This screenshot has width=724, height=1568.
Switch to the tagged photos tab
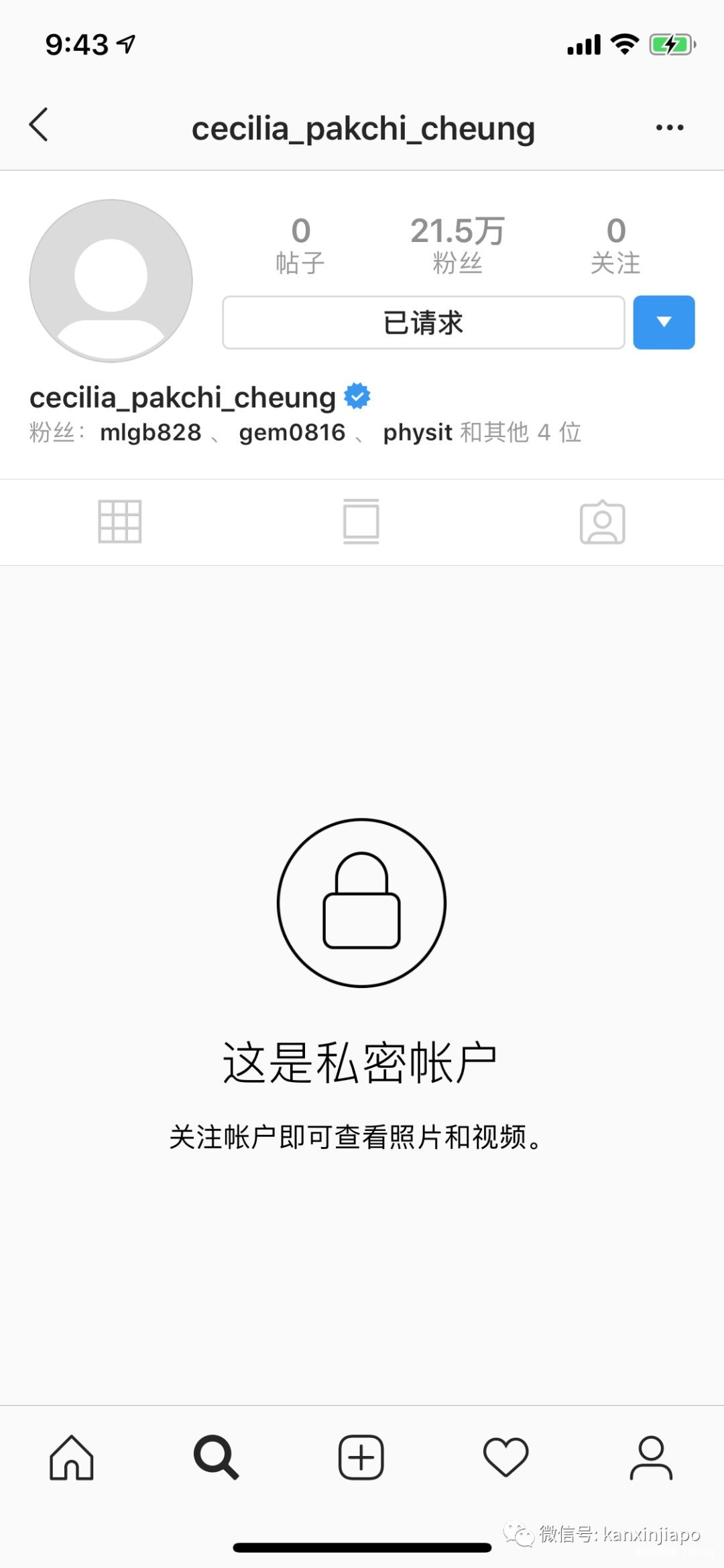click(x=602, y=522)
